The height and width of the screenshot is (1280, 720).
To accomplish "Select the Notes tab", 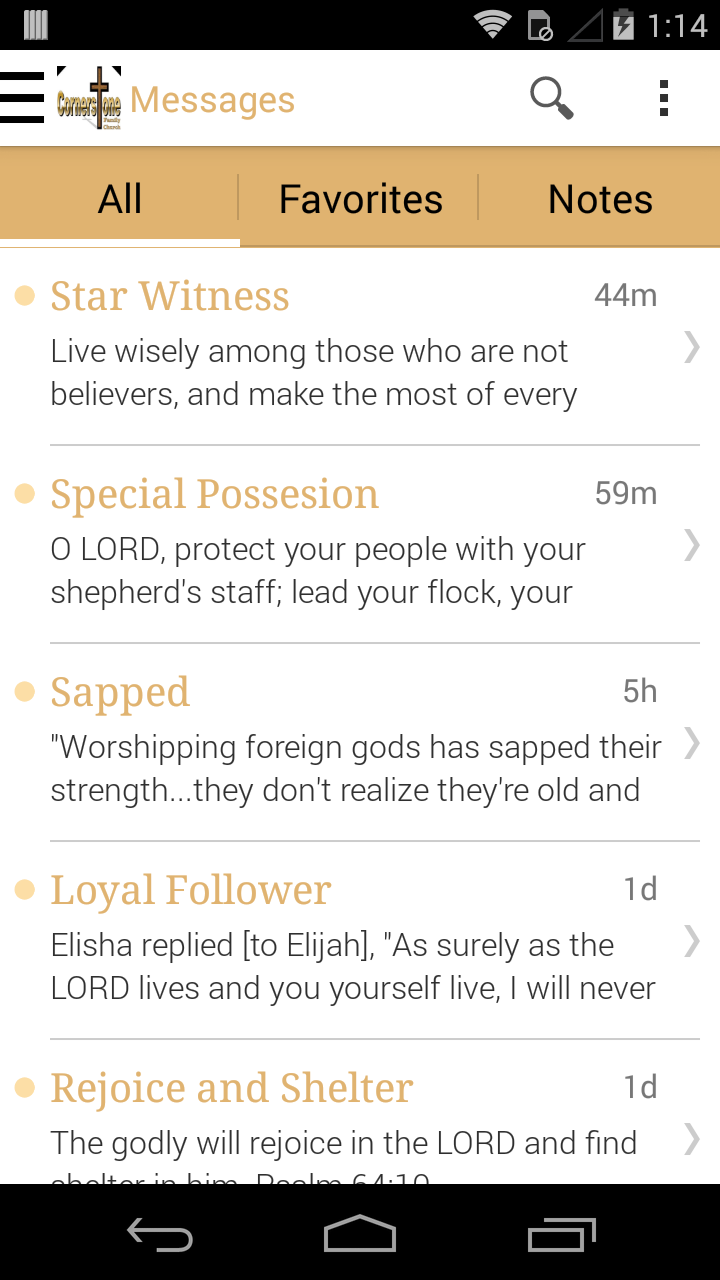I will pos(600,199).
